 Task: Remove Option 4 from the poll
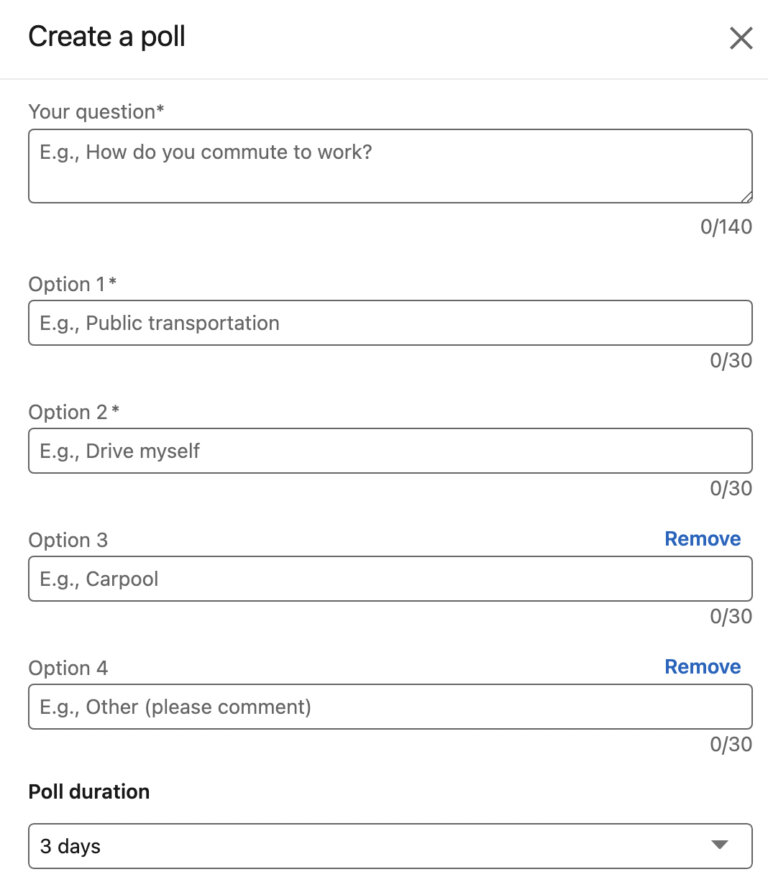click(x=702, y=667)
